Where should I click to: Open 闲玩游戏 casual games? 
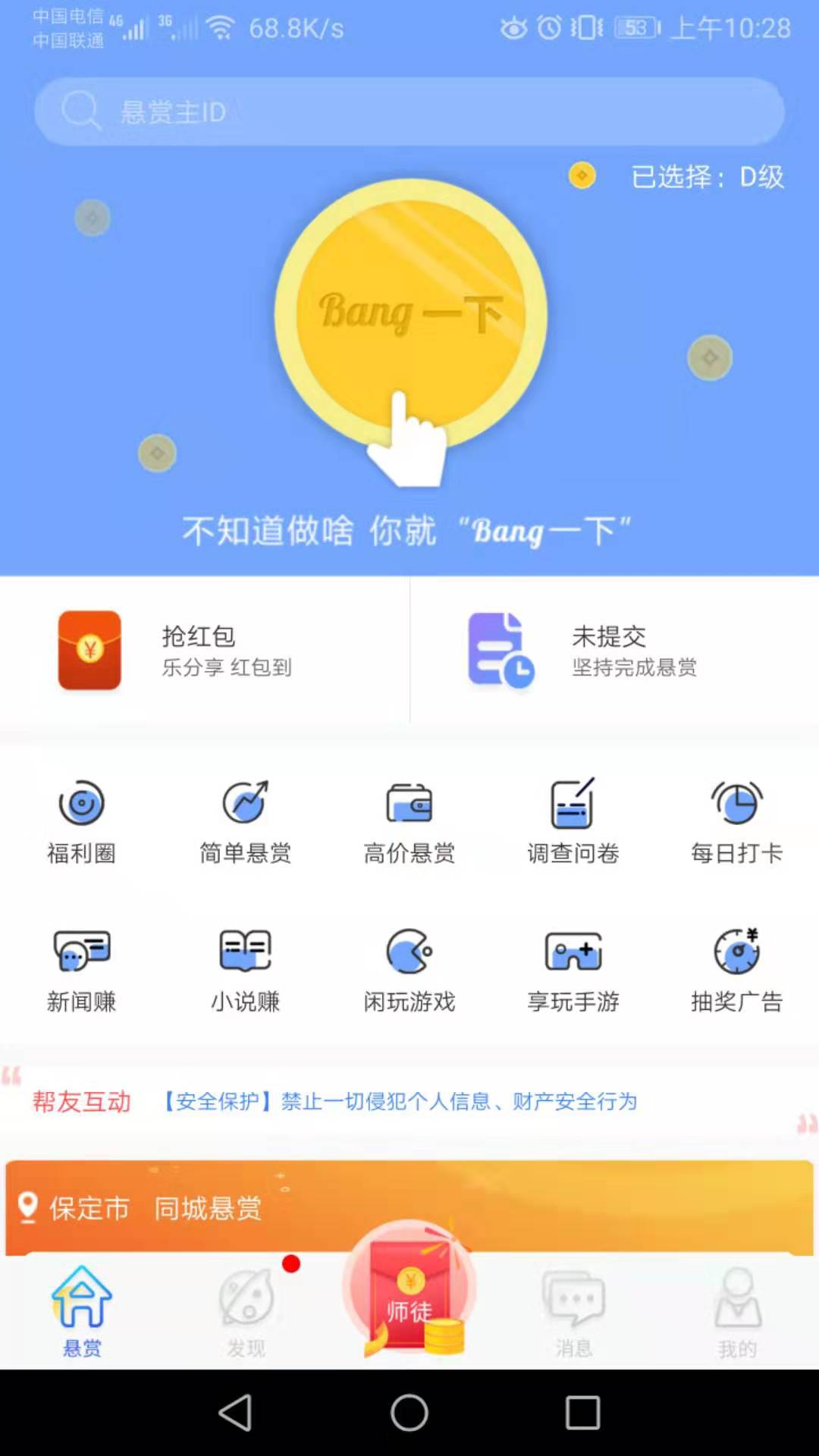[409, 971]
